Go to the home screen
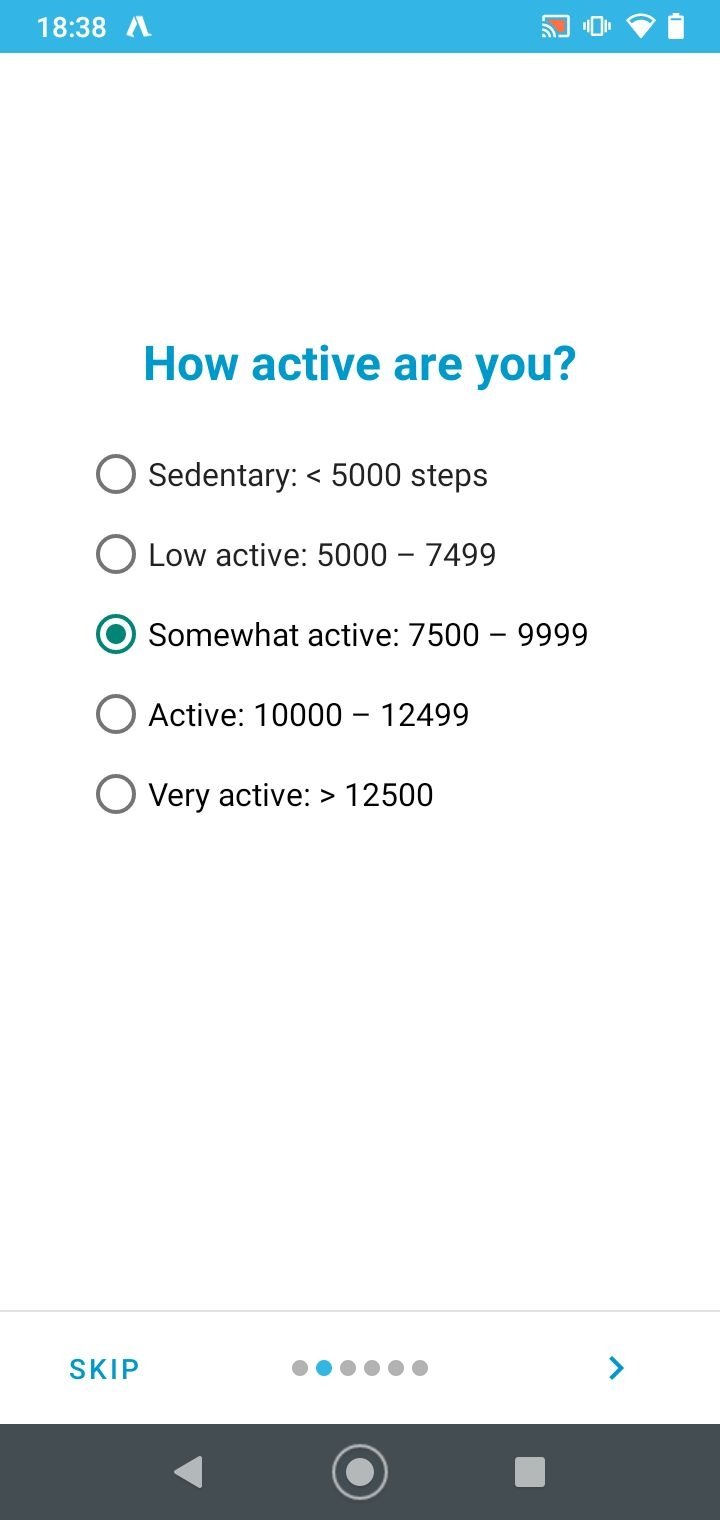 [x=360, y=1472]
